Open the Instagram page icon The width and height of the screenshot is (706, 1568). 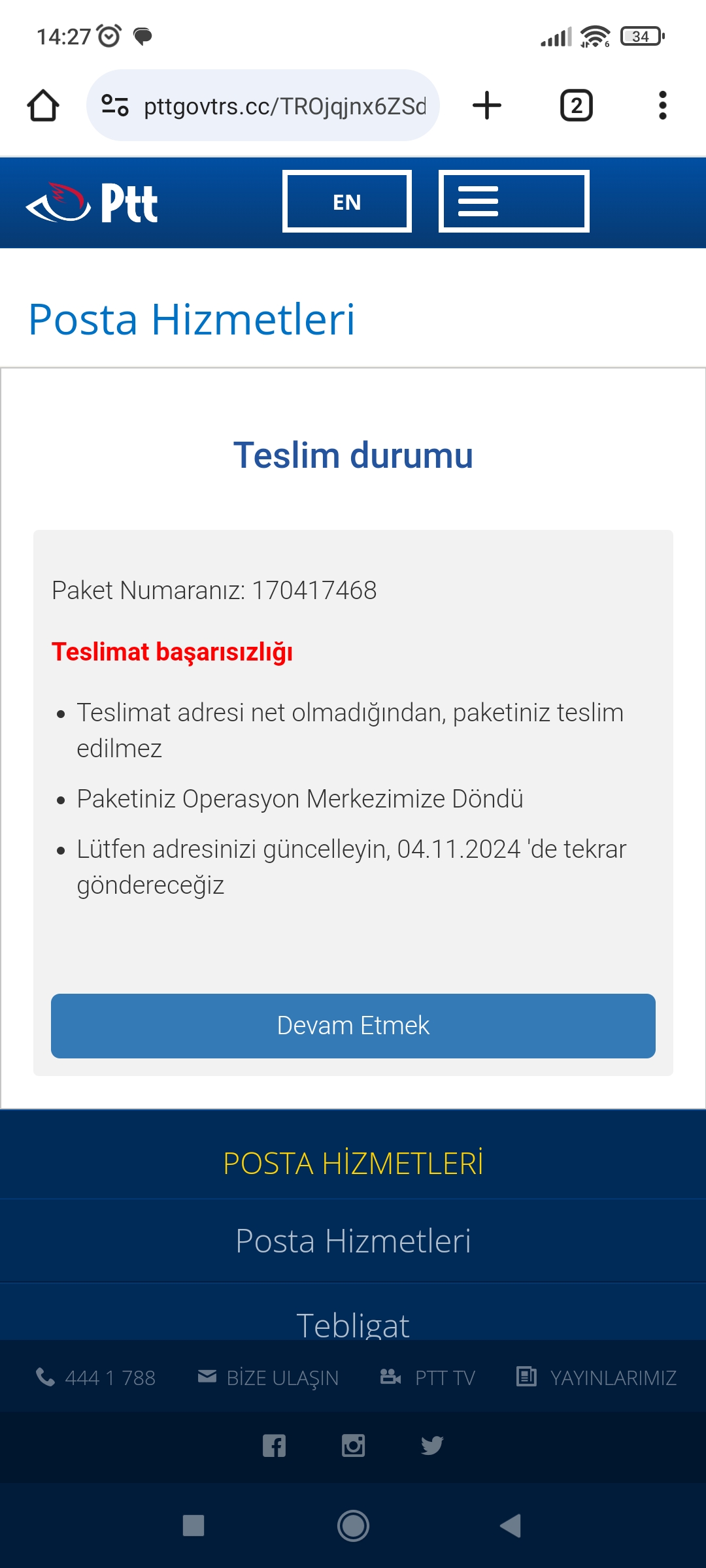(353, 1446)
